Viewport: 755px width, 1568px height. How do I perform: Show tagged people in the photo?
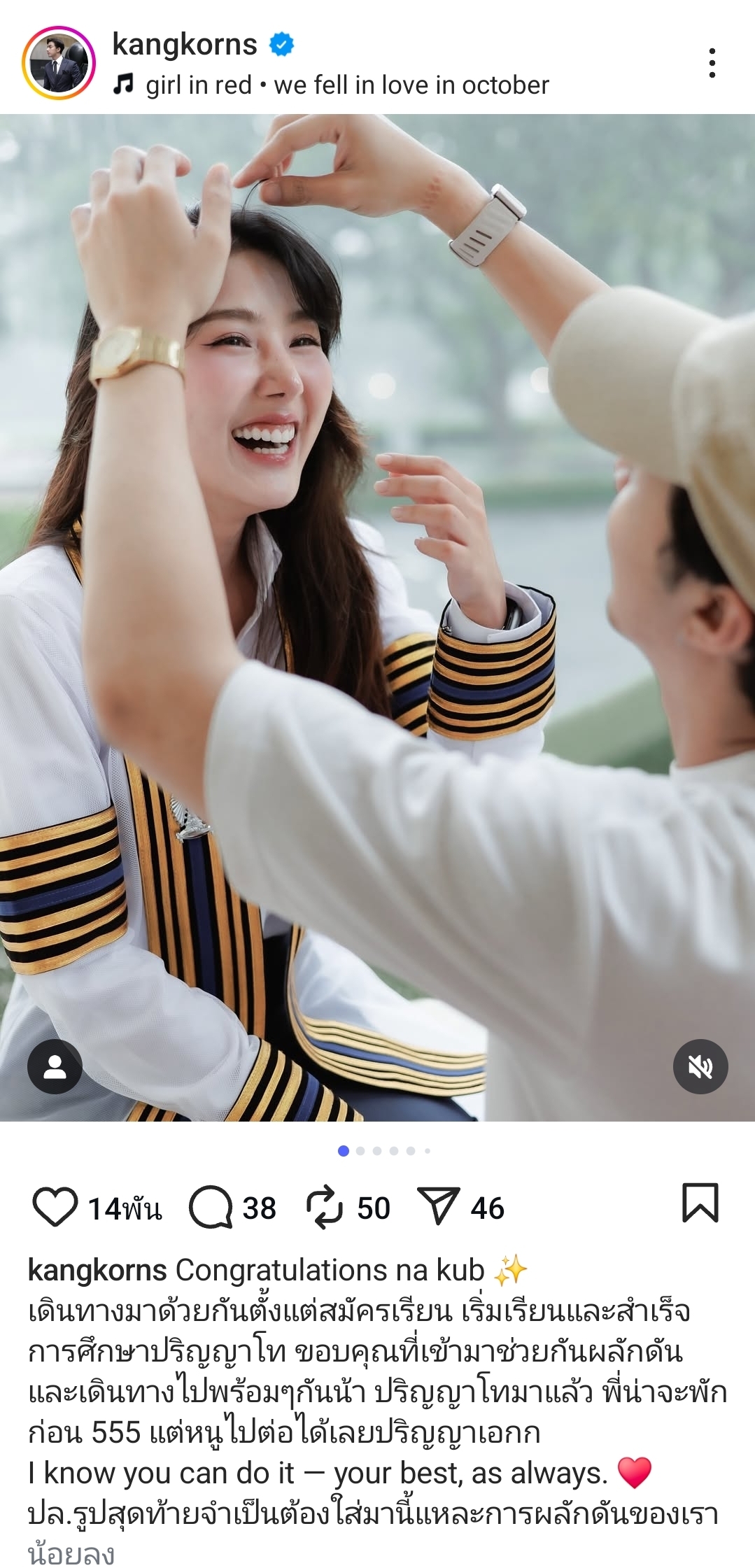[55, 1067]
